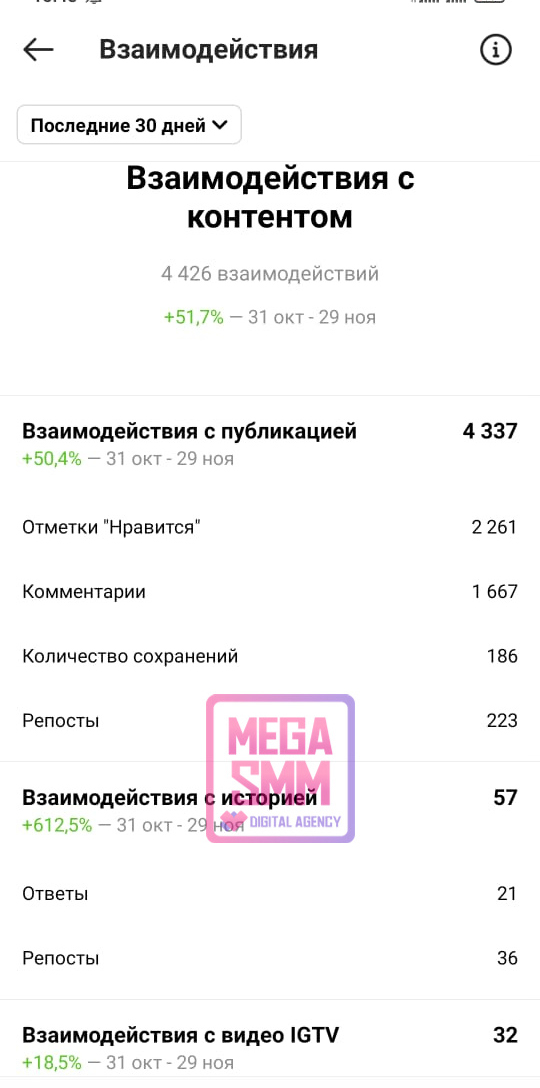The image size is (540, 1088).
Task: Open the info icon about Взаимодействия
Action: [496, 50]
